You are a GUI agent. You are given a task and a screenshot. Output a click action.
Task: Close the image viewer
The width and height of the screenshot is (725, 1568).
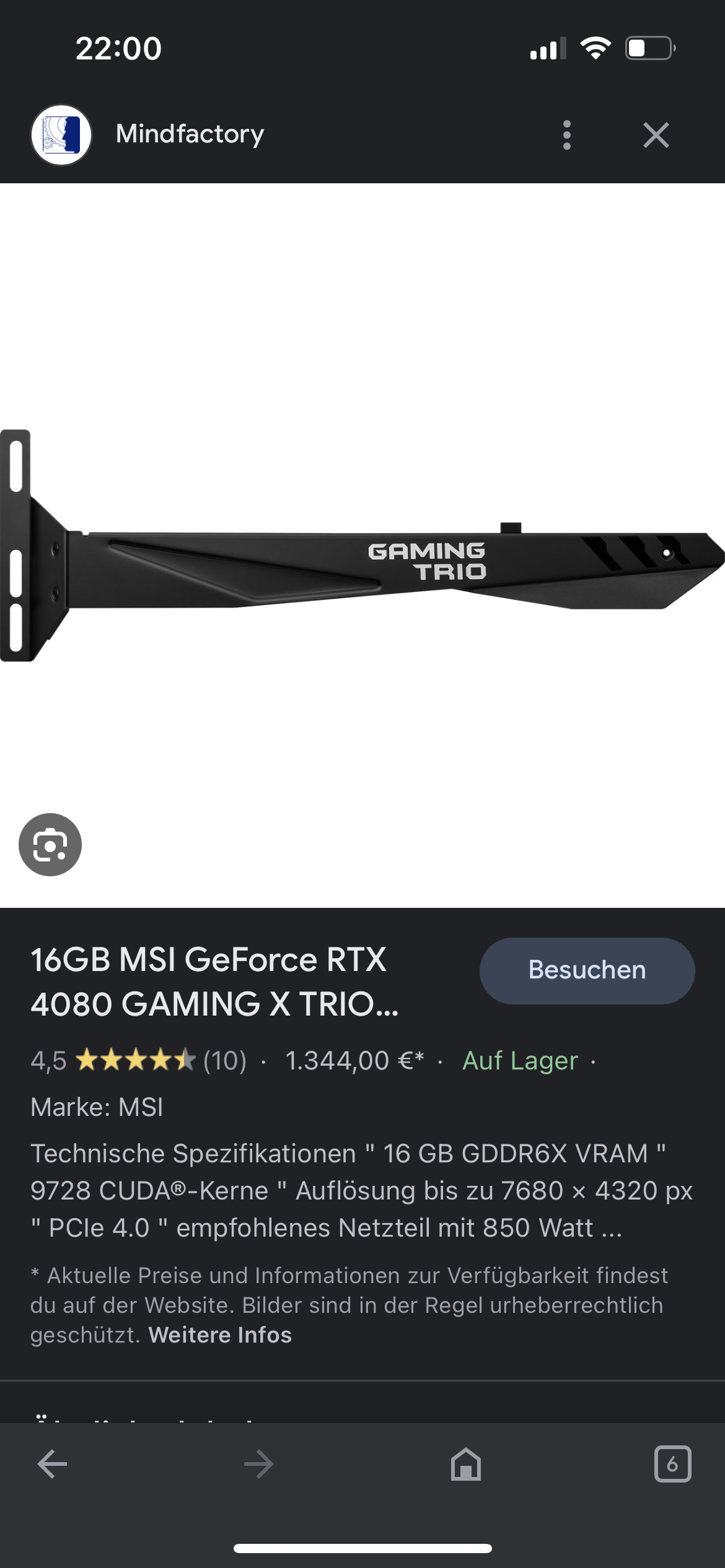pyautogui.click(x=656, y=135)
